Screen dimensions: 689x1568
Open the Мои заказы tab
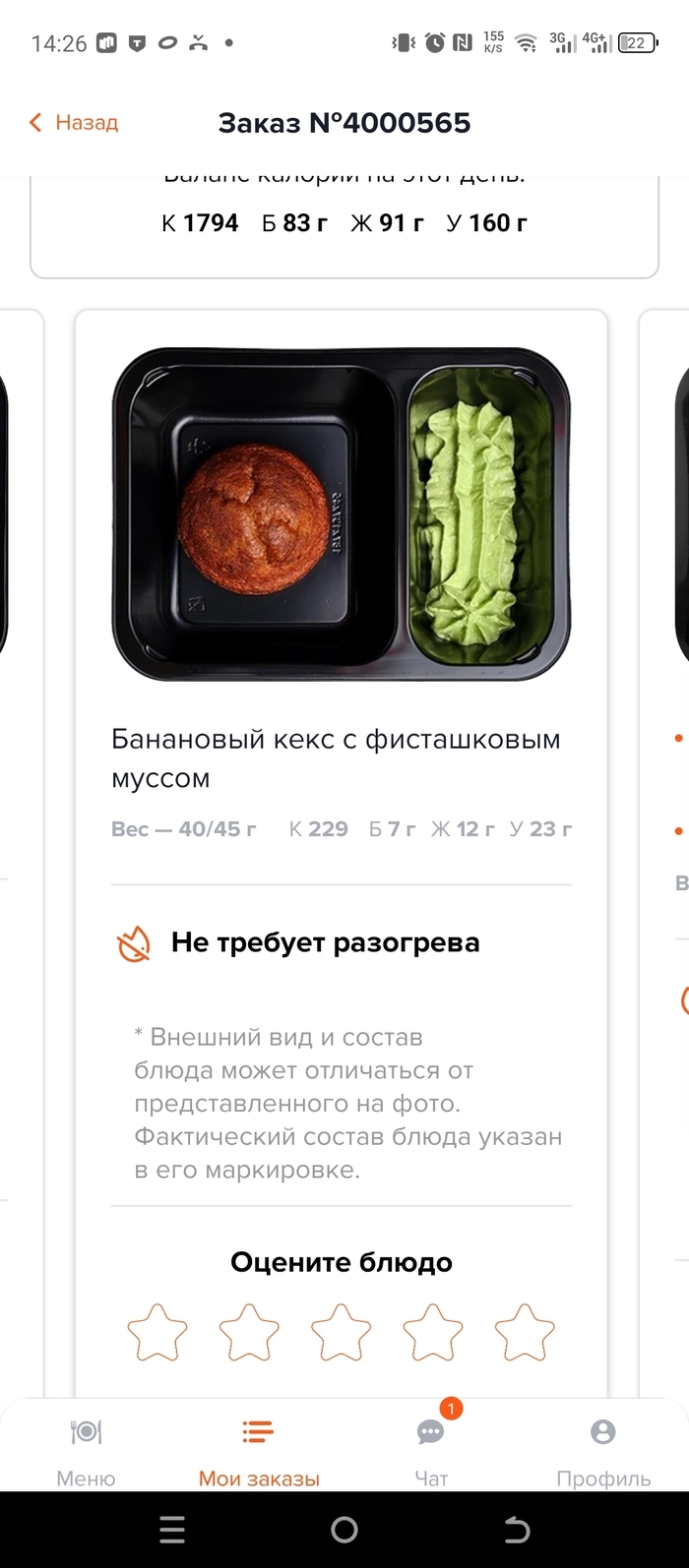coord(259,1450)
